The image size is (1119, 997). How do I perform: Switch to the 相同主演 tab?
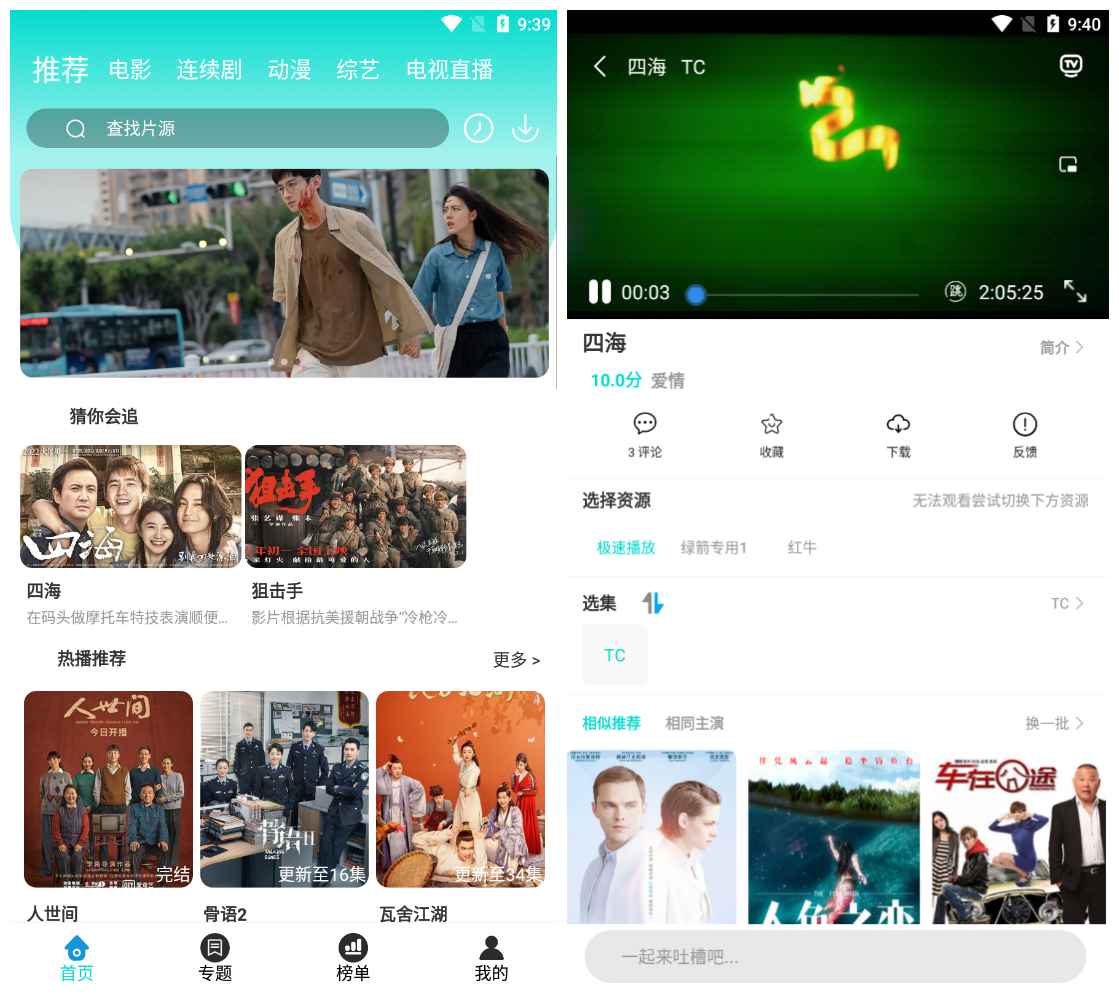pos(694,723)
